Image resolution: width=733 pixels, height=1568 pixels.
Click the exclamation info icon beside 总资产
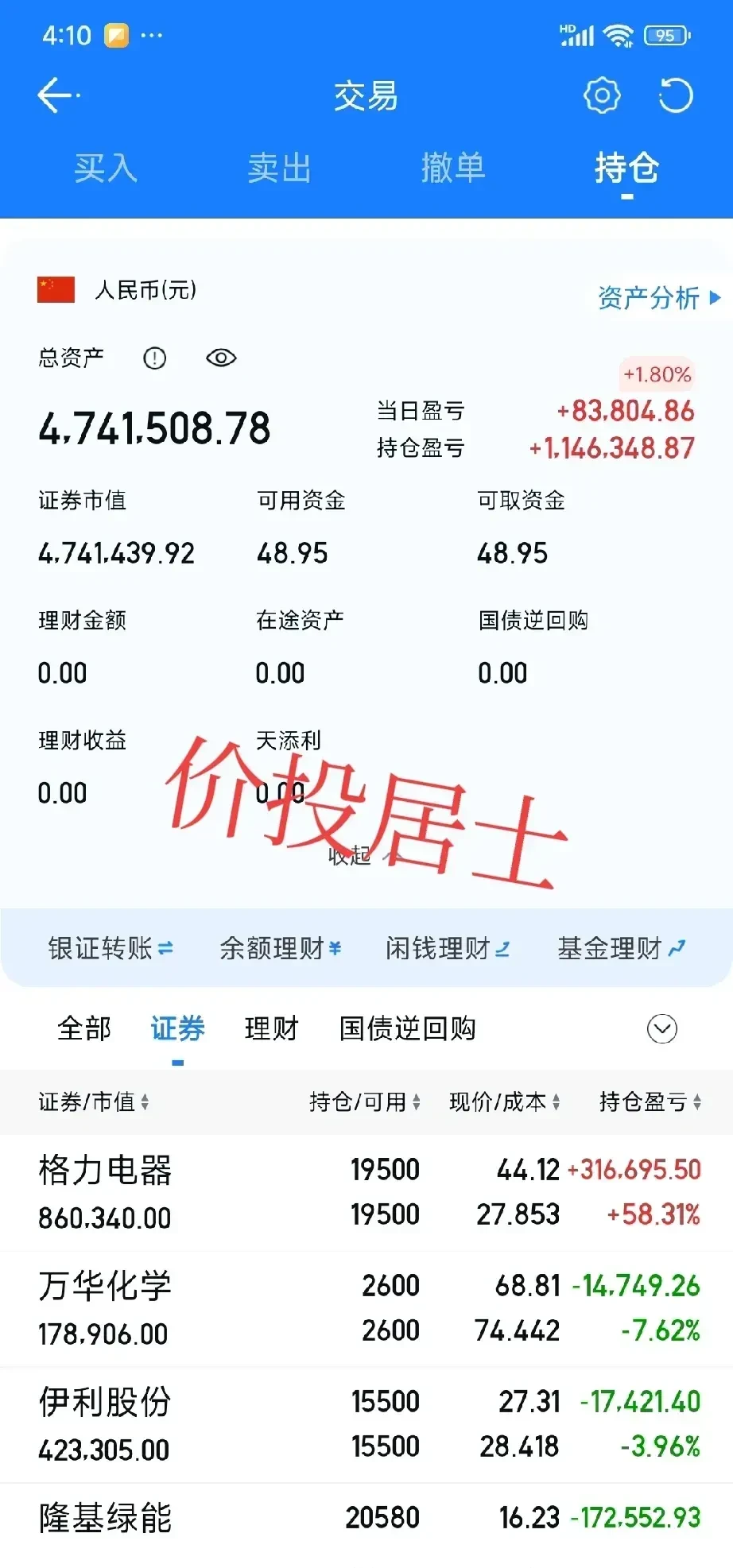point(154,358)
